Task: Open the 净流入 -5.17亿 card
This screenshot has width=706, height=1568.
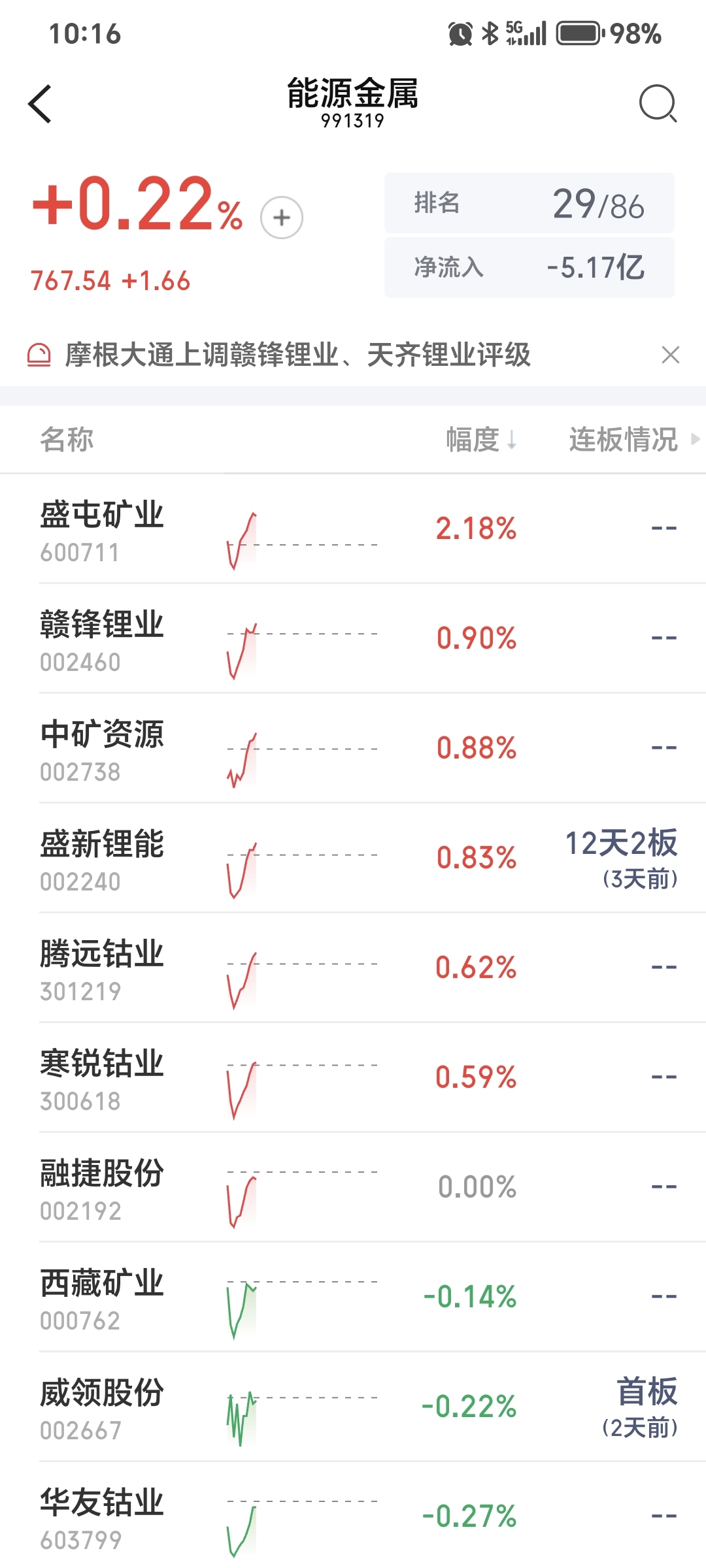Action: point(529,268)
